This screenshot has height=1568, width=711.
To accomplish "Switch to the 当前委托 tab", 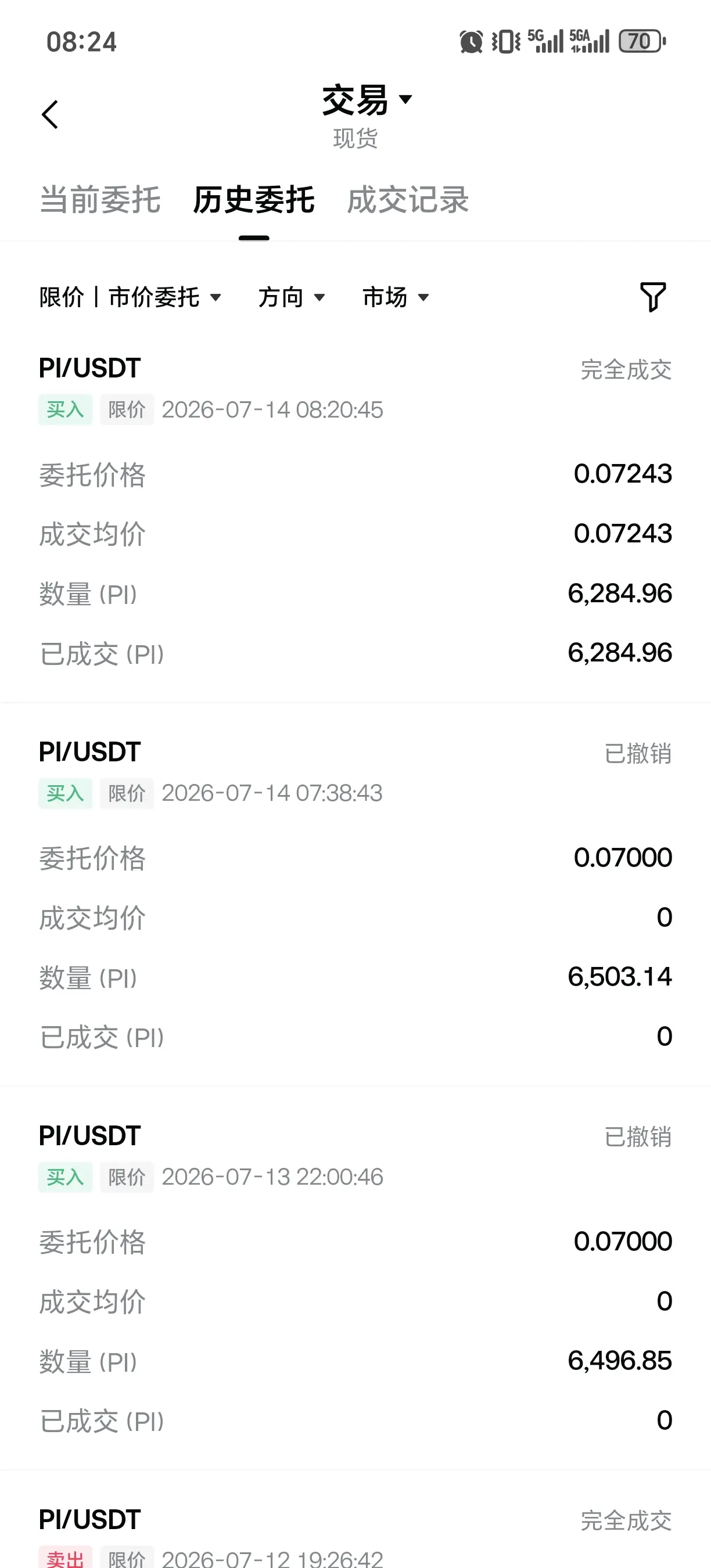I will [100, 200].
